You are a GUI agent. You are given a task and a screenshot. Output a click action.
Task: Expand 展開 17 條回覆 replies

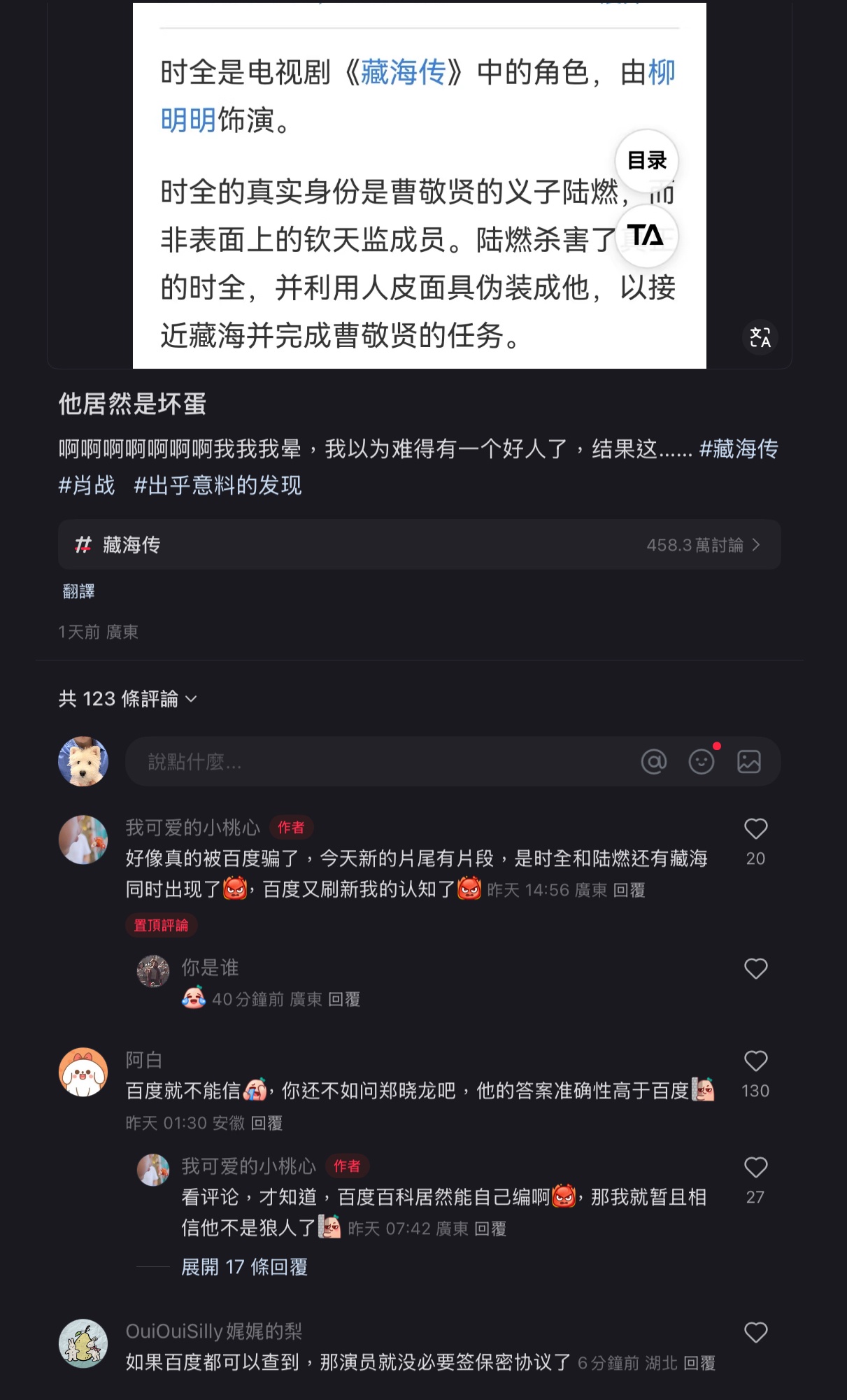(244, 1266)
